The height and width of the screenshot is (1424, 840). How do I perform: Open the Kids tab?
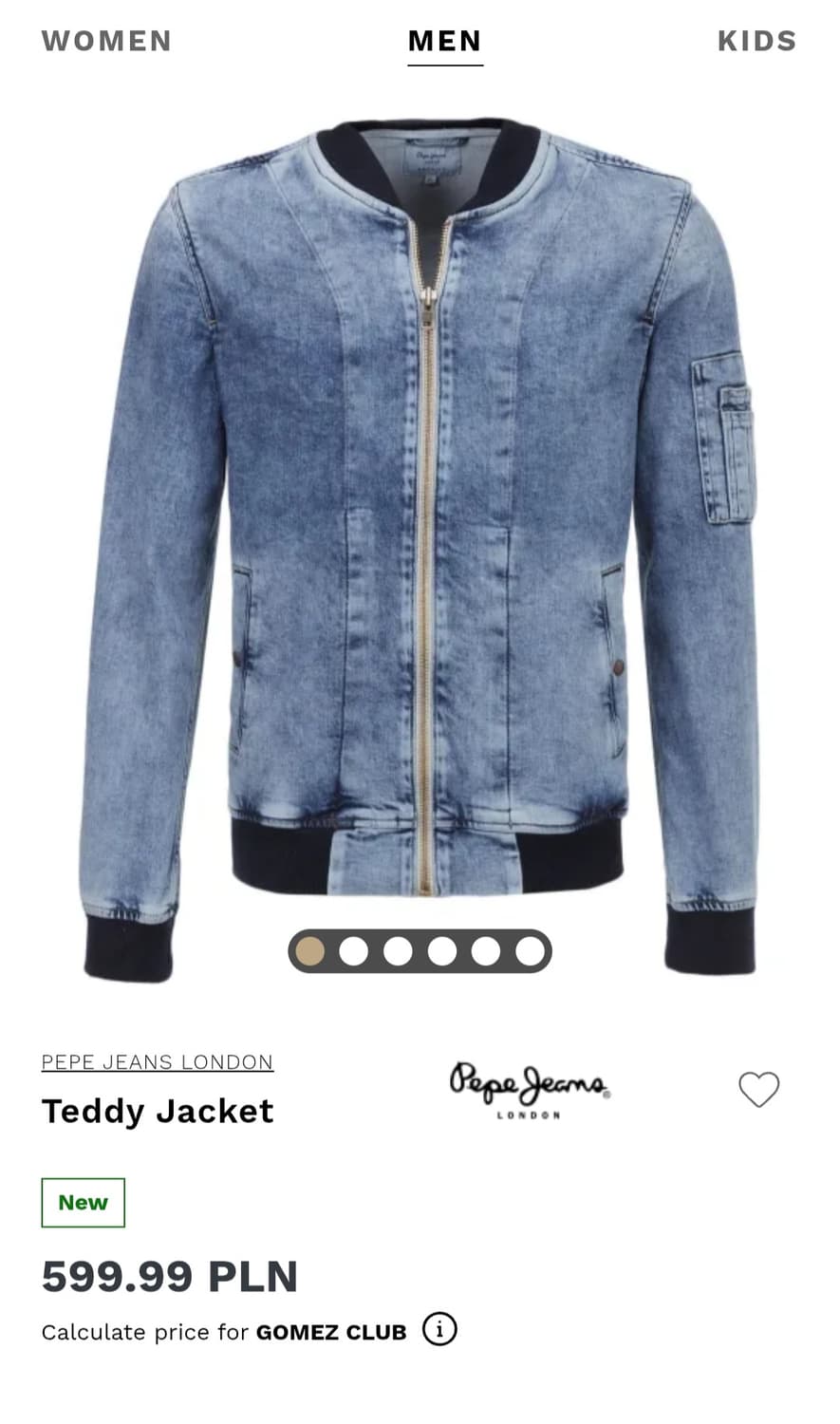click(x=756, y=42)
